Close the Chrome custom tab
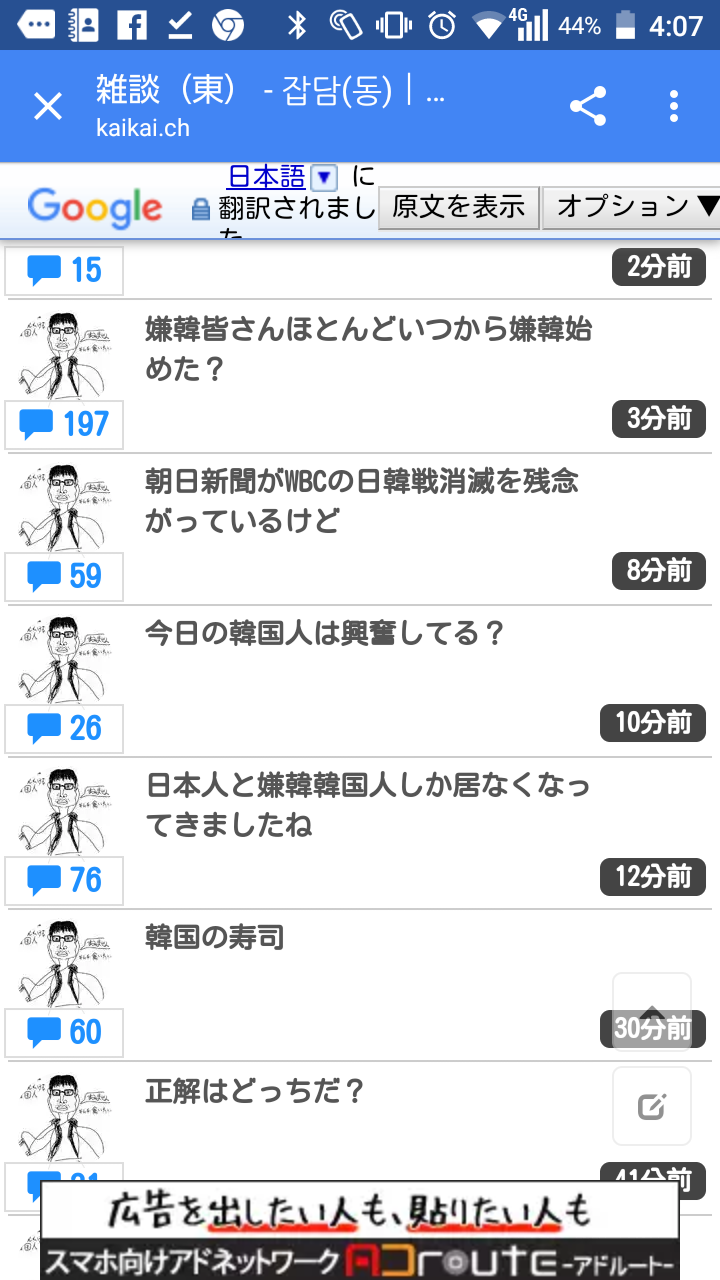This screenshot has width=720, height=1280. tap(48, 106)
